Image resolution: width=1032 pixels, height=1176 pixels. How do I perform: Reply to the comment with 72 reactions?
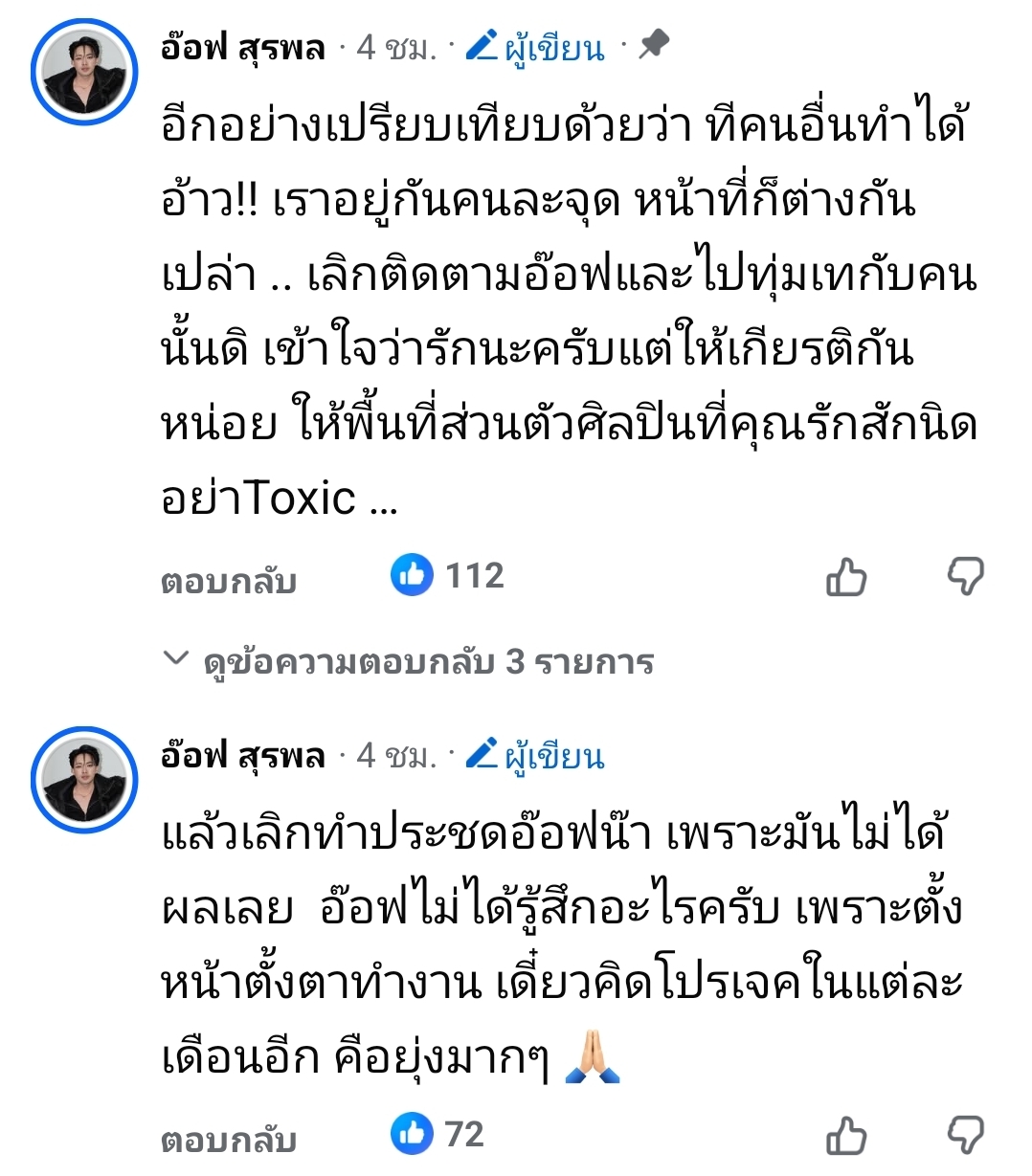(229, 1139)
